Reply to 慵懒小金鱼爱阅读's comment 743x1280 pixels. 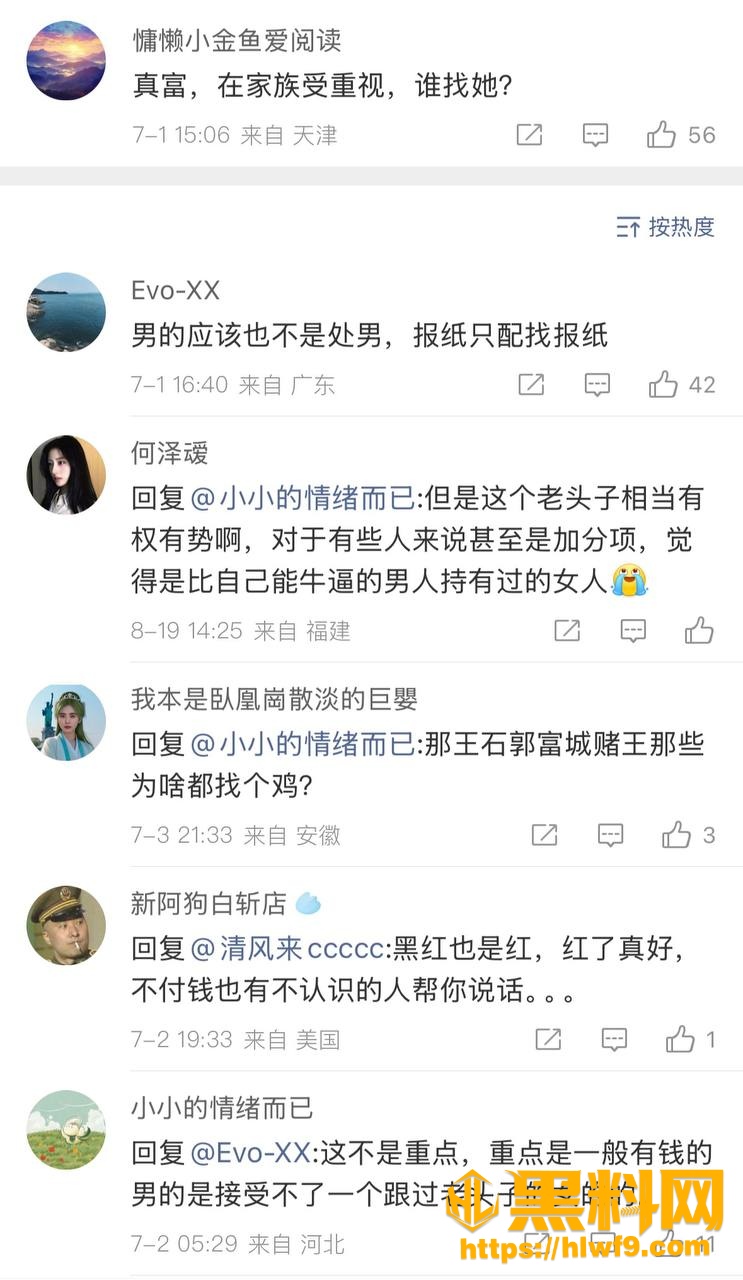pos(595,135)
